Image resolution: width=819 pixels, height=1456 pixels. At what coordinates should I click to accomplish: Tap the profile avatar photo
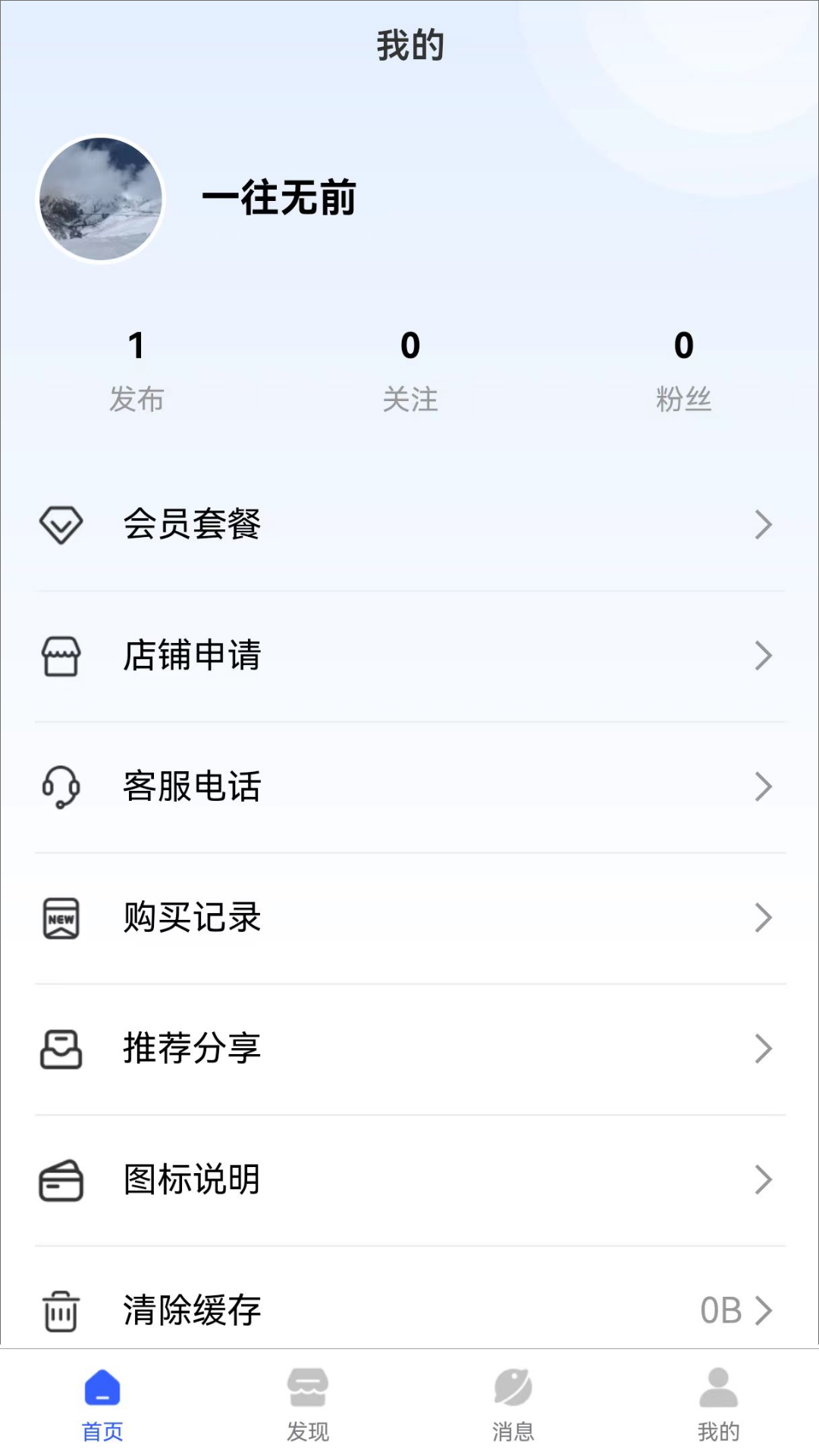(101, 199)
